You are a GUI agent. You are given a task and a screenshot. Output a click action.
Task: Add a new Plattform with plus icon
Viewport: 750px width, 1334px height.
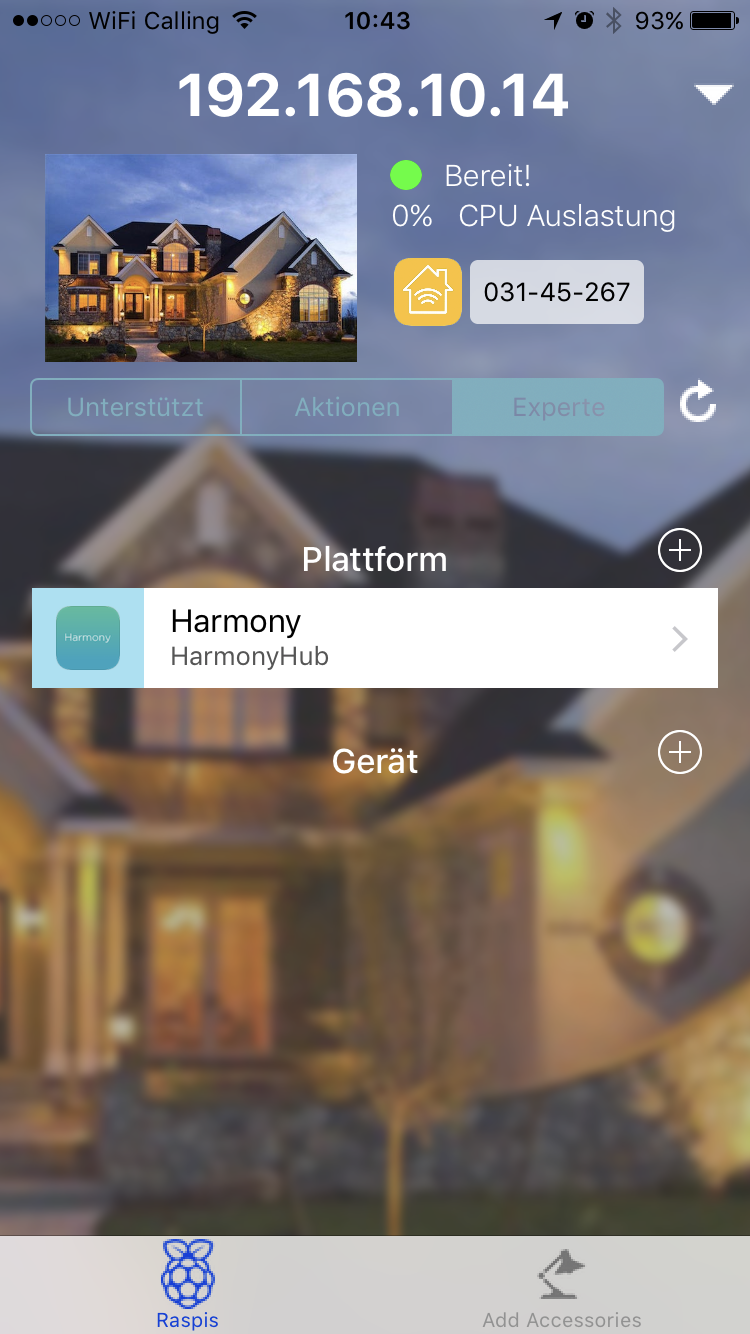coord(680,550)
